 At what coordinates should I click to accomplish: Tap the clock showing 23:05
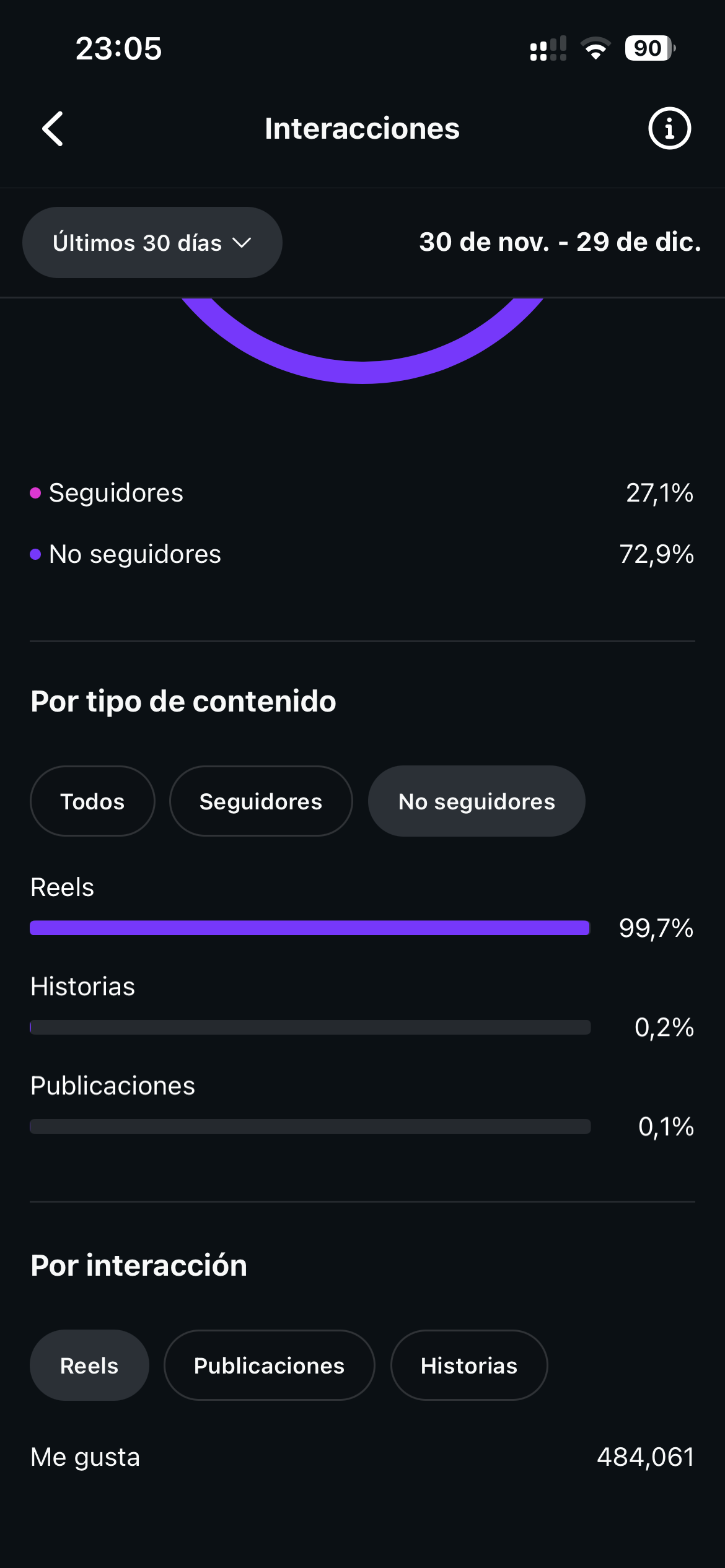pyautogui.click(x=118, y=48)
